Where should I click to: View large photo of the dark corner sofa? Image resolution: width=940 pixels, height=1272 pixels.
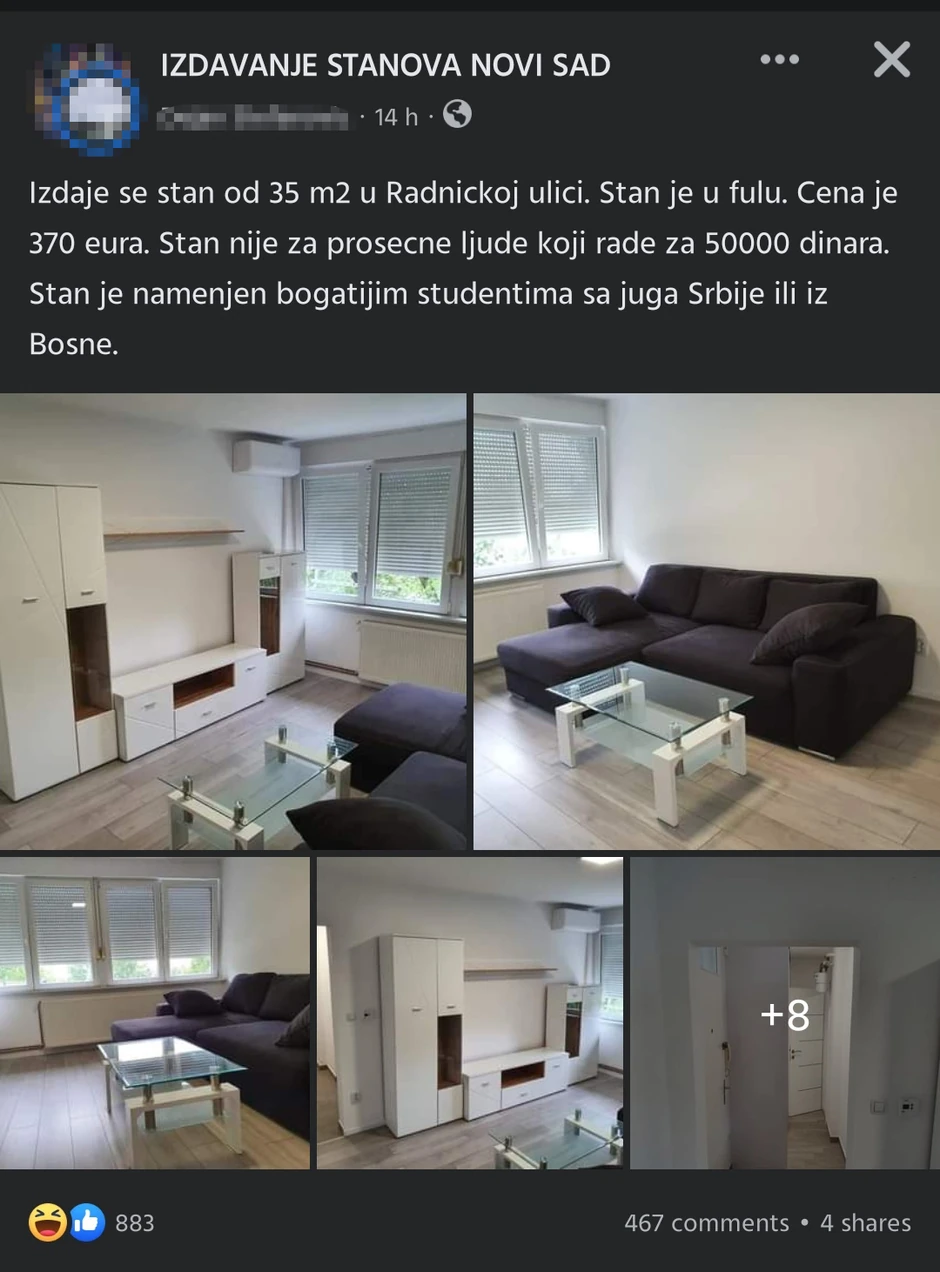coord(706,621)
